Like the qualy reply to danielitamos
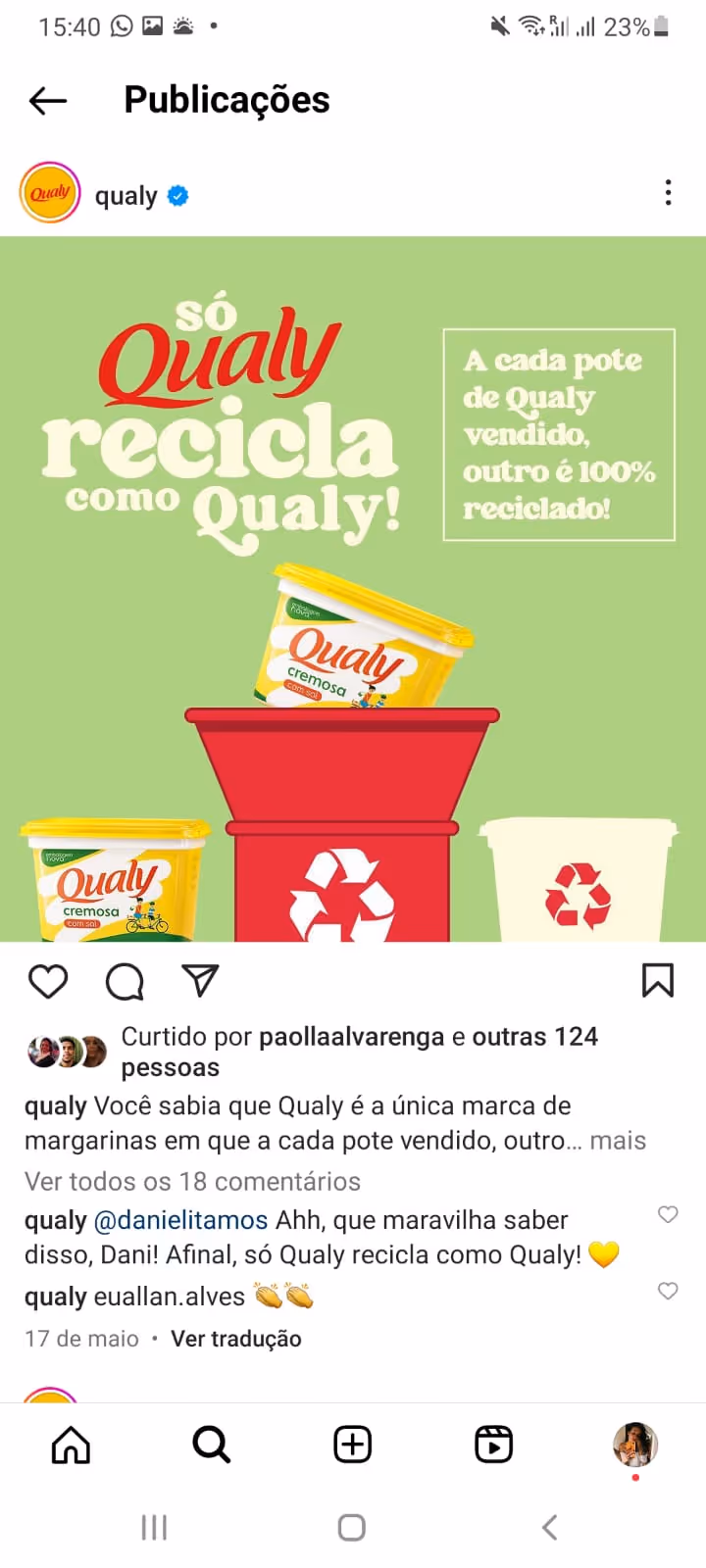 [x=668, y=1215]
